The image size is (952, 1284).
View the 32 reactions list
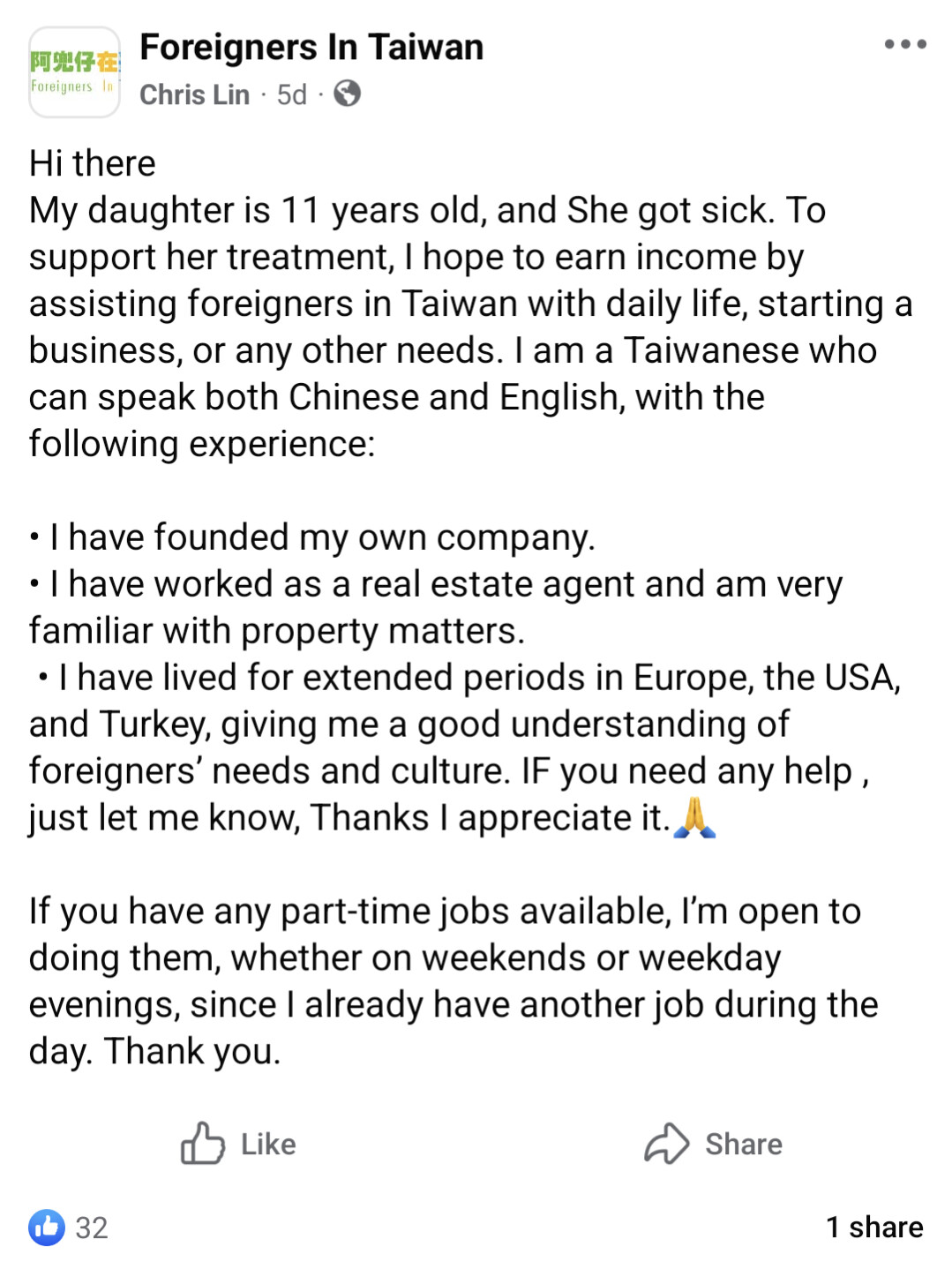(x=69, y=1228)
